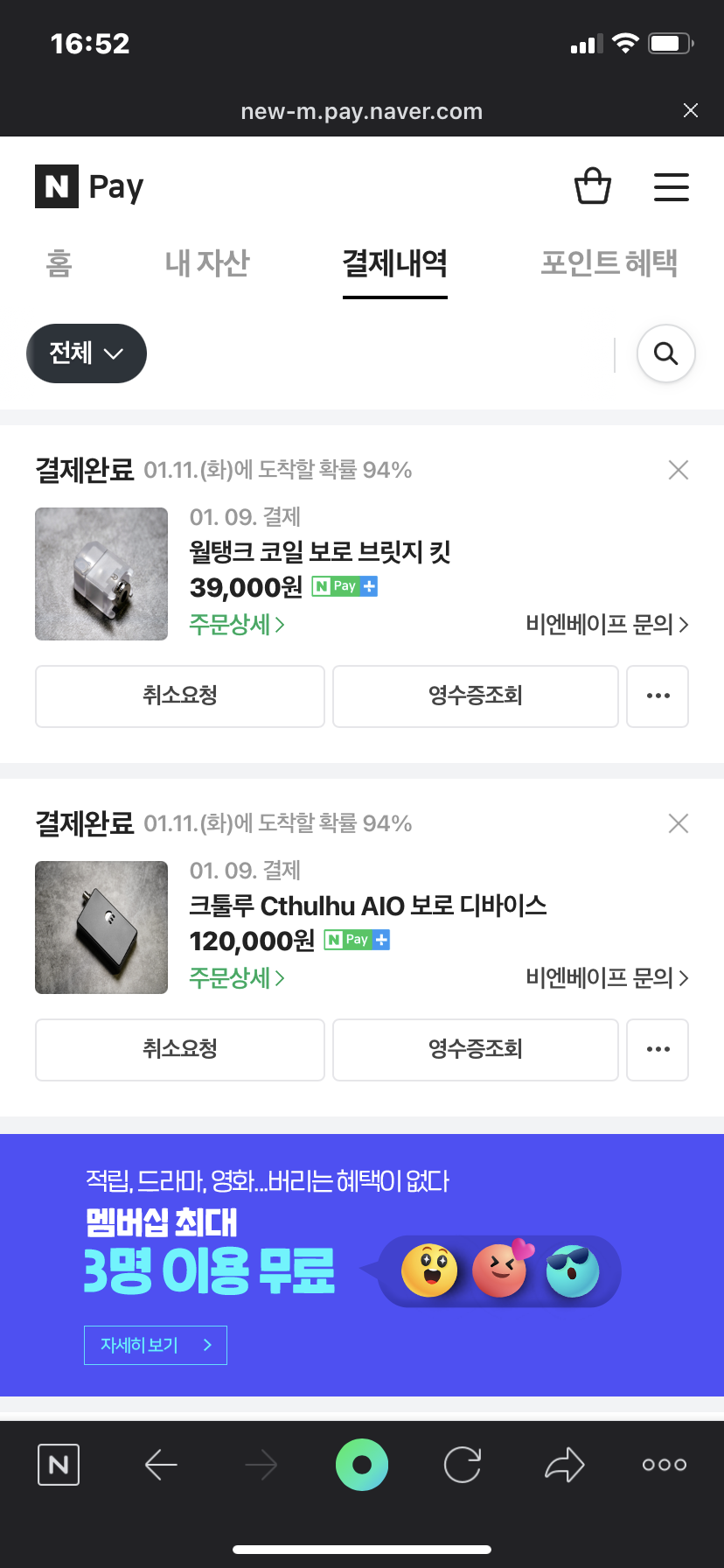The width and height of the screenshot is (724, 1568).
Task: Switch to the 홈 tab
Action: (59, 262)
